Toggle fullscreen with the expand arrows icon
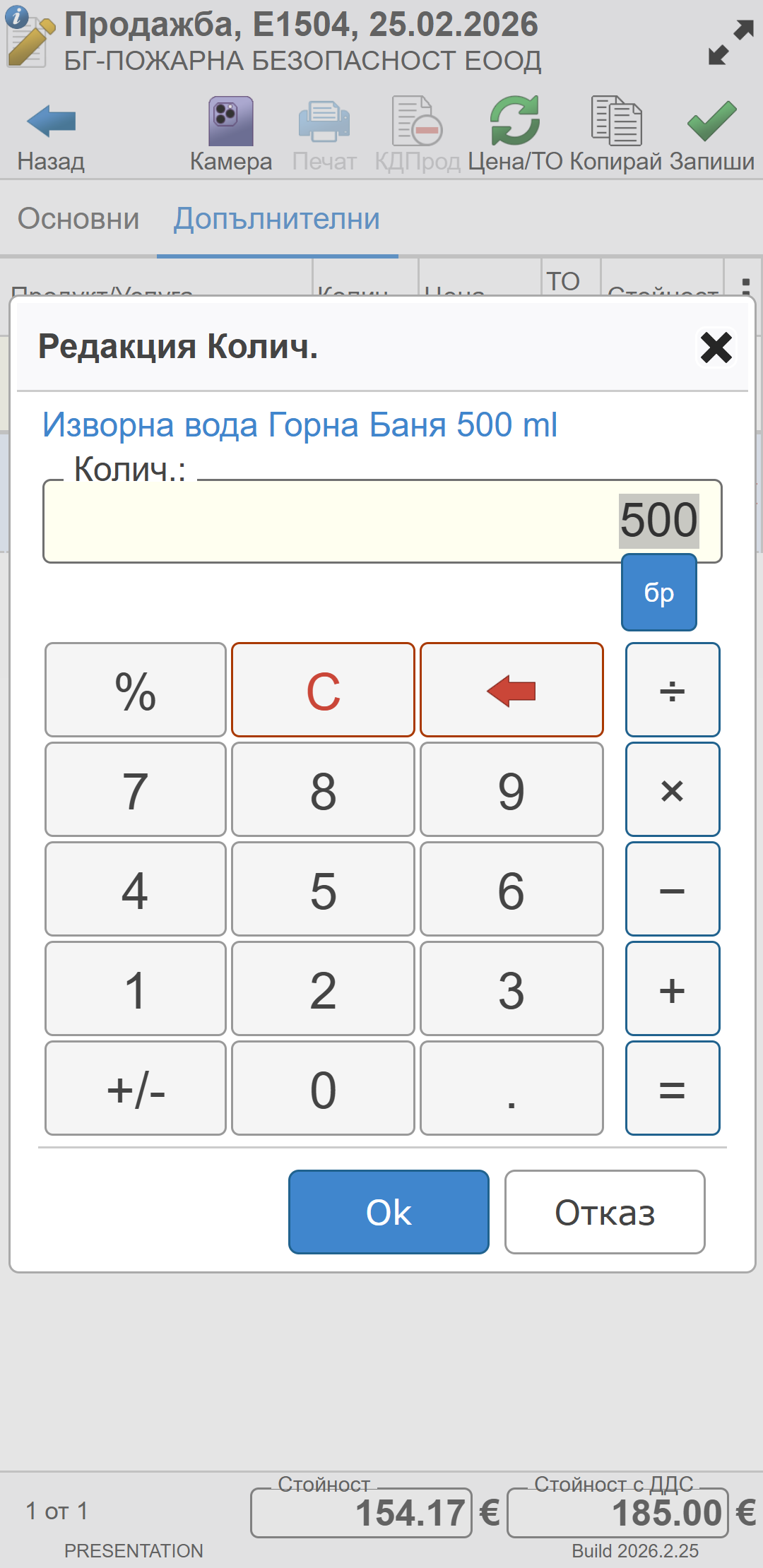The width and height of the screenshot is (763, 1568). click(731, 42)
